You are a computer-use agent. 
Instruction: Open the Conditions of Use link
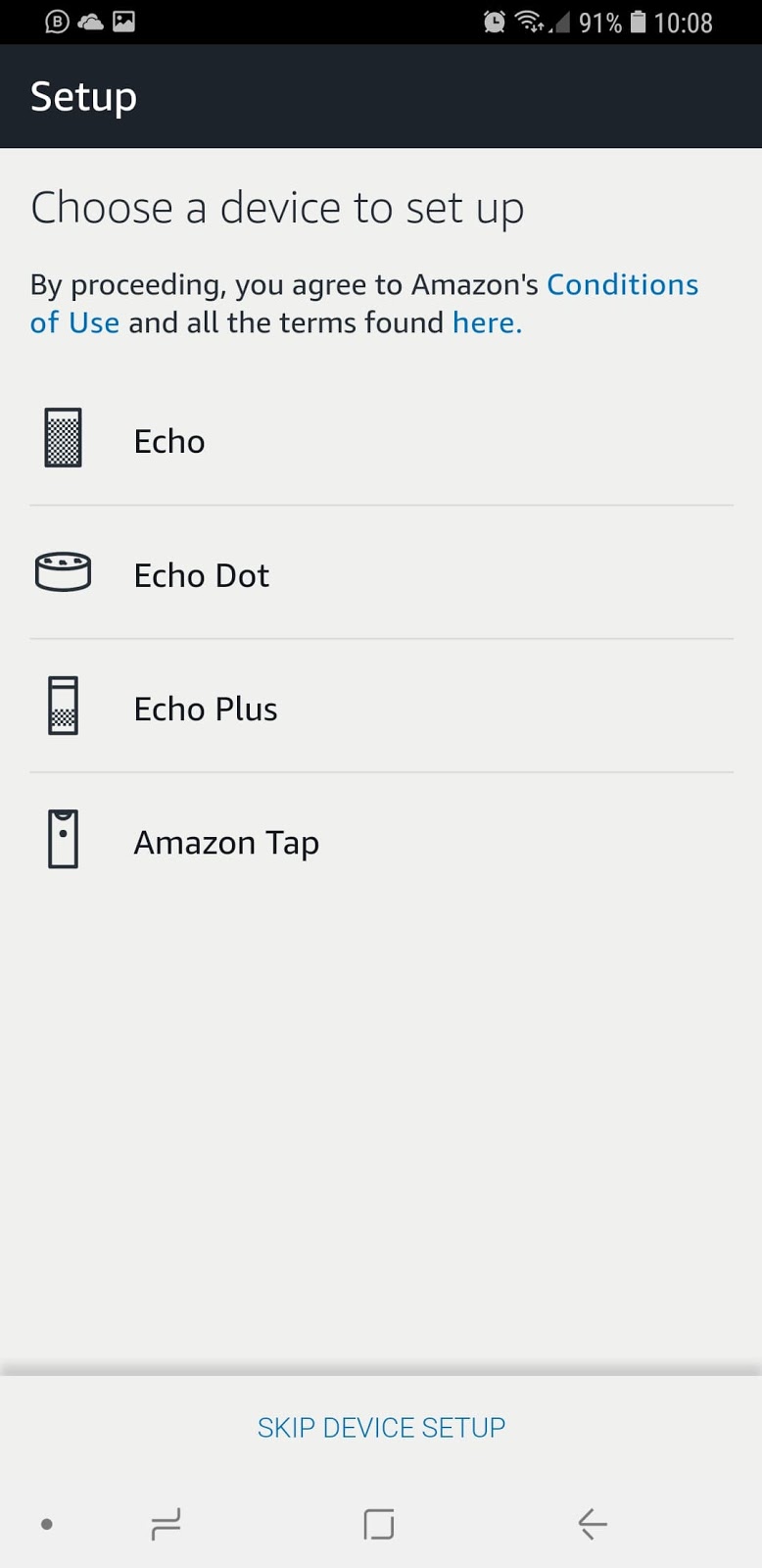click(x=621, y=285)
